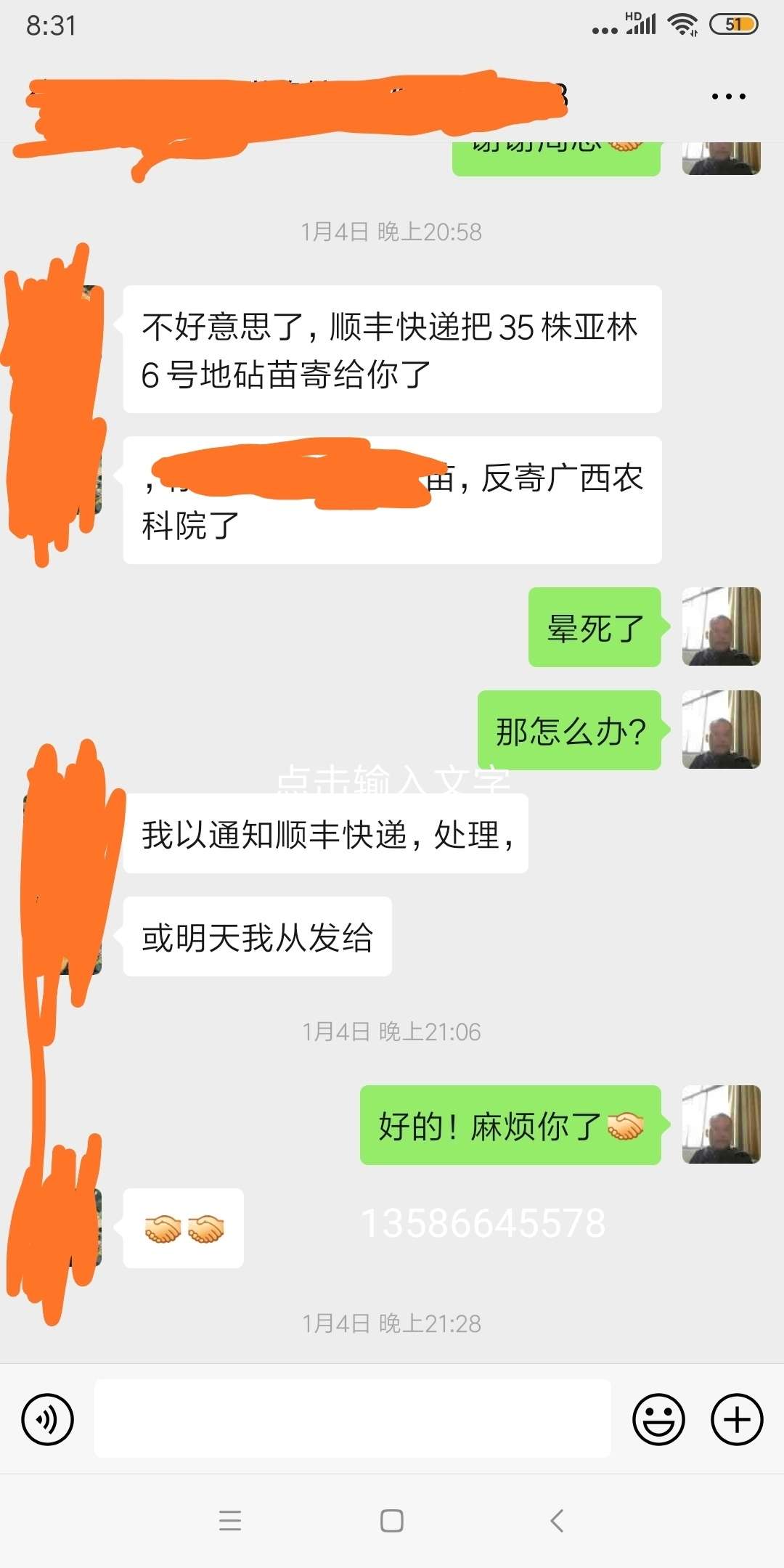Image resolution: width=784 pixels, height=1568 pixels.
Task: Tap my avatar beside 晕死了 message
Action: coord(721,626)
